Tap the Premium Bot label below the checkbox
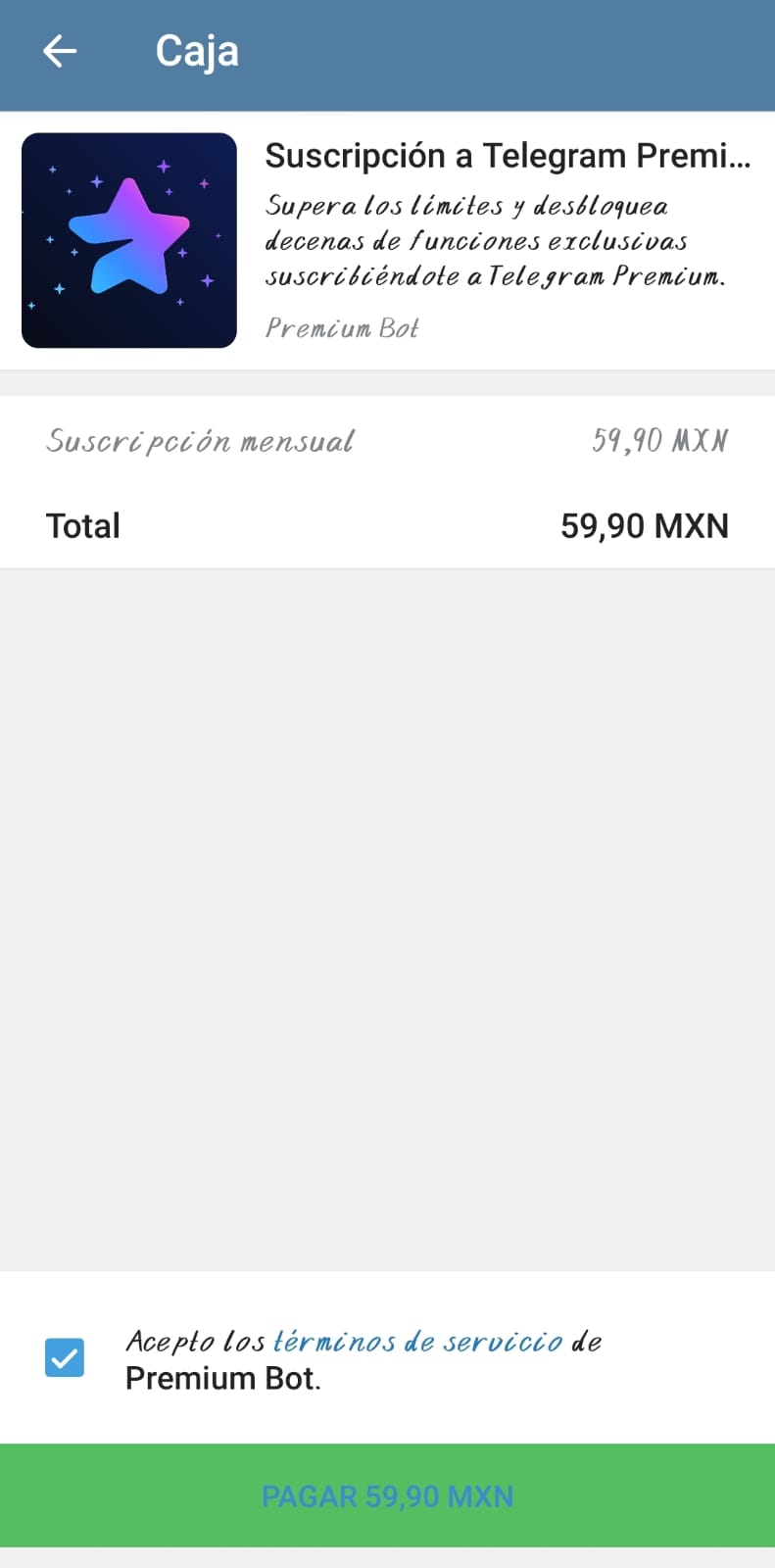The height and width of the screenshot is (1568, 775). tap(223, 1378)
